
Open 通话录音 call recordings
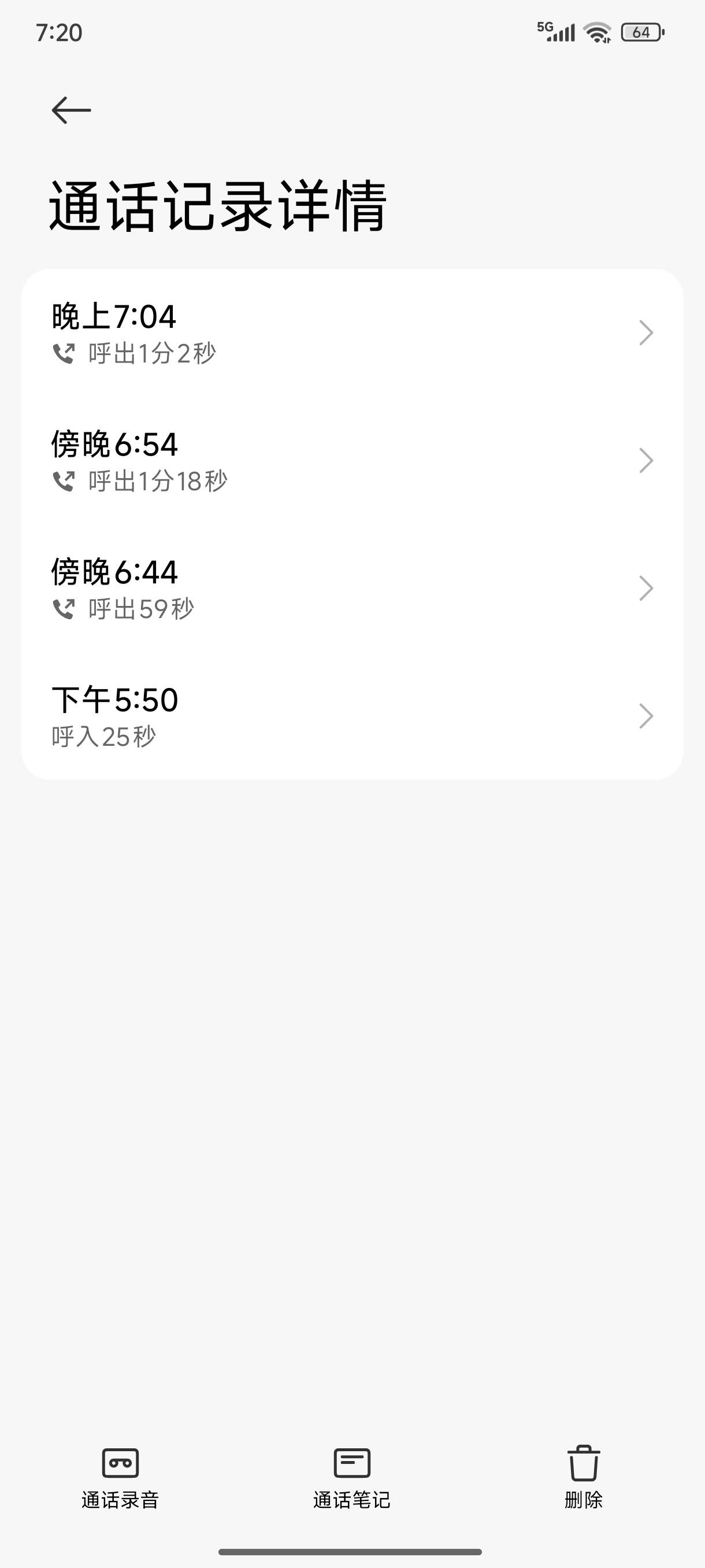pyautogui.click(x=120, y=1477)
